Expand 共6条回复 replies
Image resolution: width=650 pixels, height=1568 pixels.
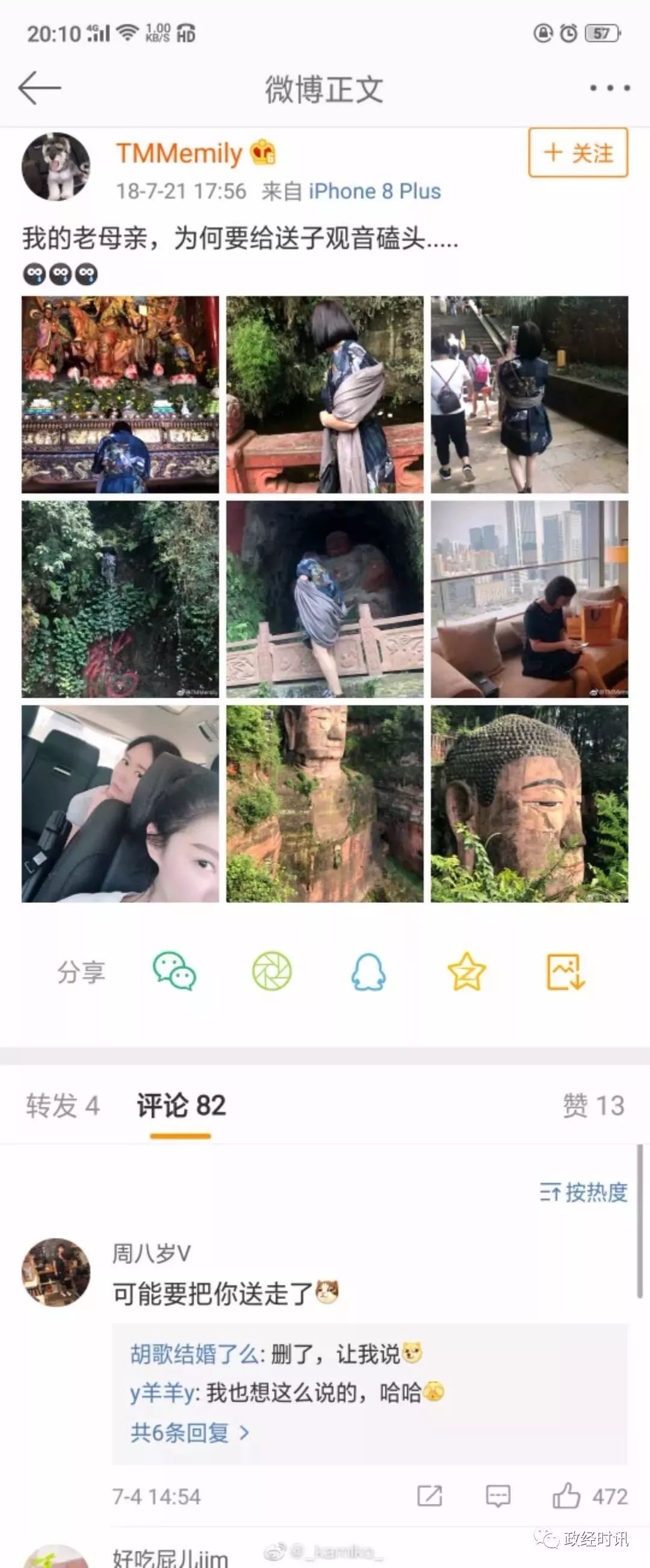click(189, 1433)
